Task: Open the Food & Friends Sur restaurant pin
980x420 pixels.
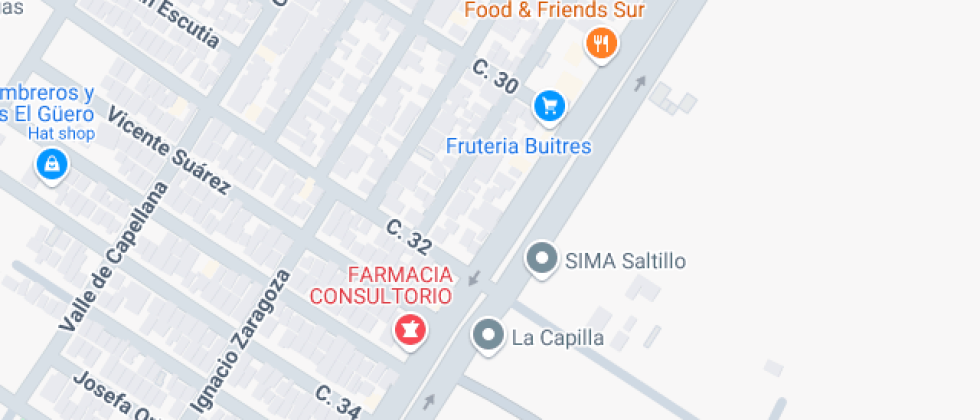Action: pyautogui.click(x=600, y=43)
